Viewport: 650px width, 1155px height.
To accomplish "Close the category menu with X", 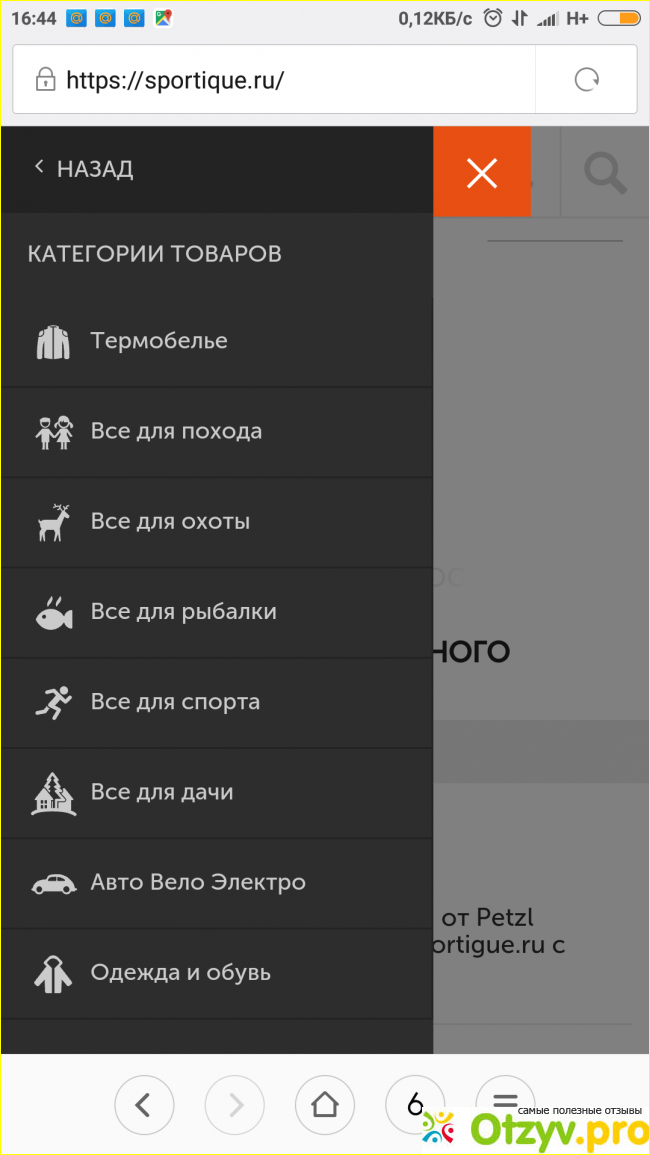I will (481, 173).
